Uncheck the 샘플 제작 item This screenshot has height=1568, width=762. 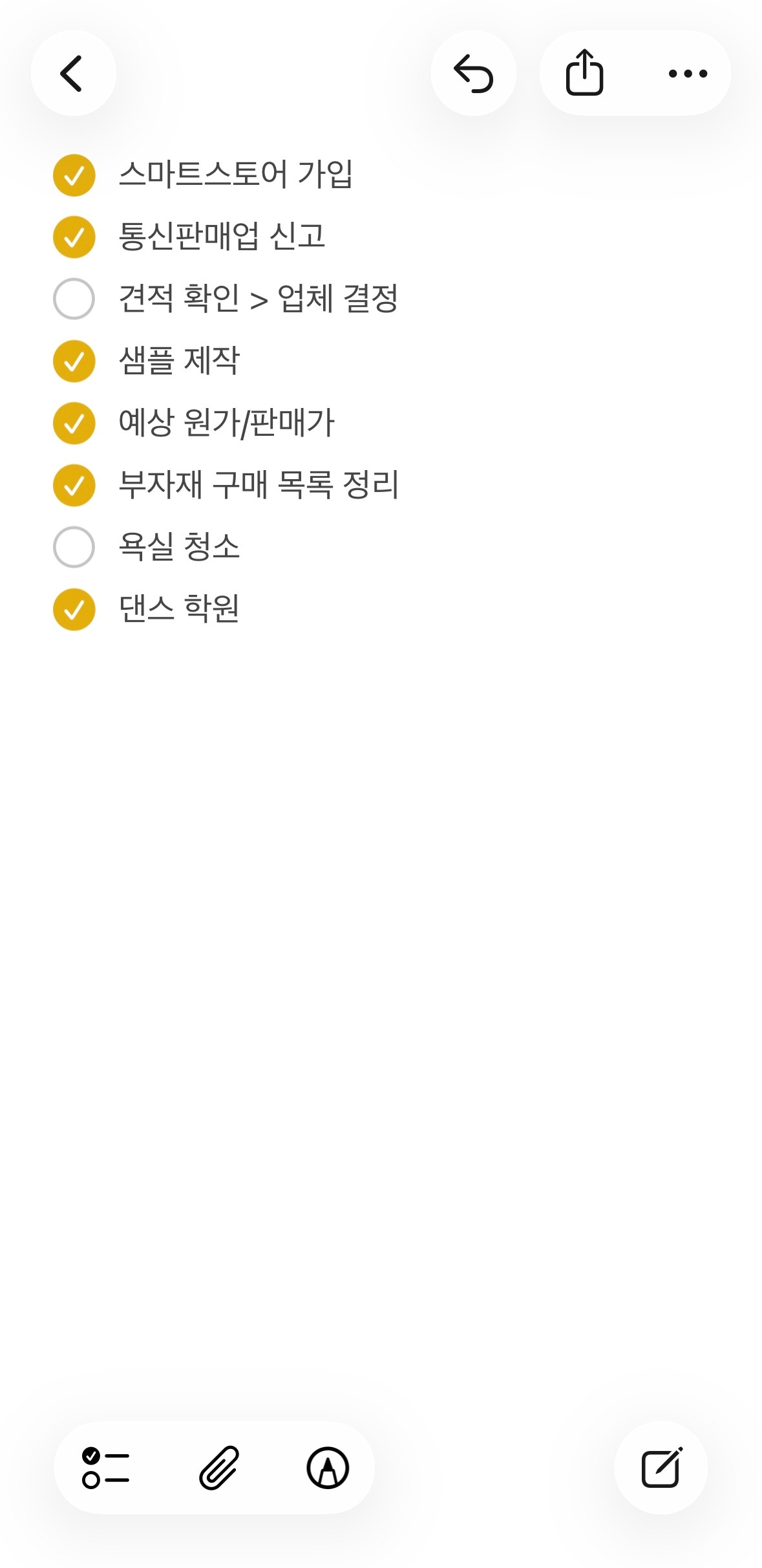[74, 361]
